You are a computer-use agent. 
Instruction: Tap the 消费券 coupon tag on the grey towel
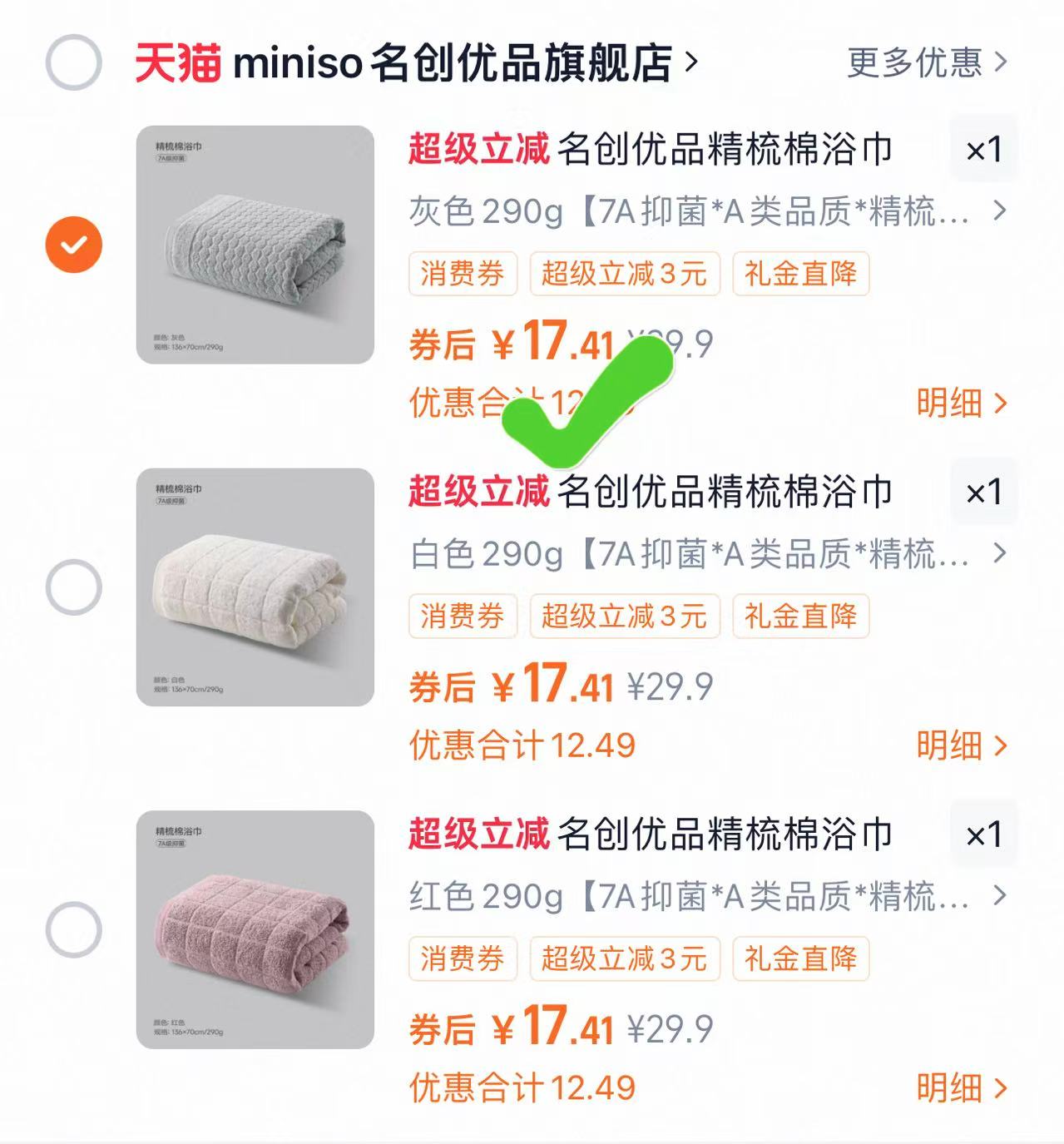click(463, 275)
